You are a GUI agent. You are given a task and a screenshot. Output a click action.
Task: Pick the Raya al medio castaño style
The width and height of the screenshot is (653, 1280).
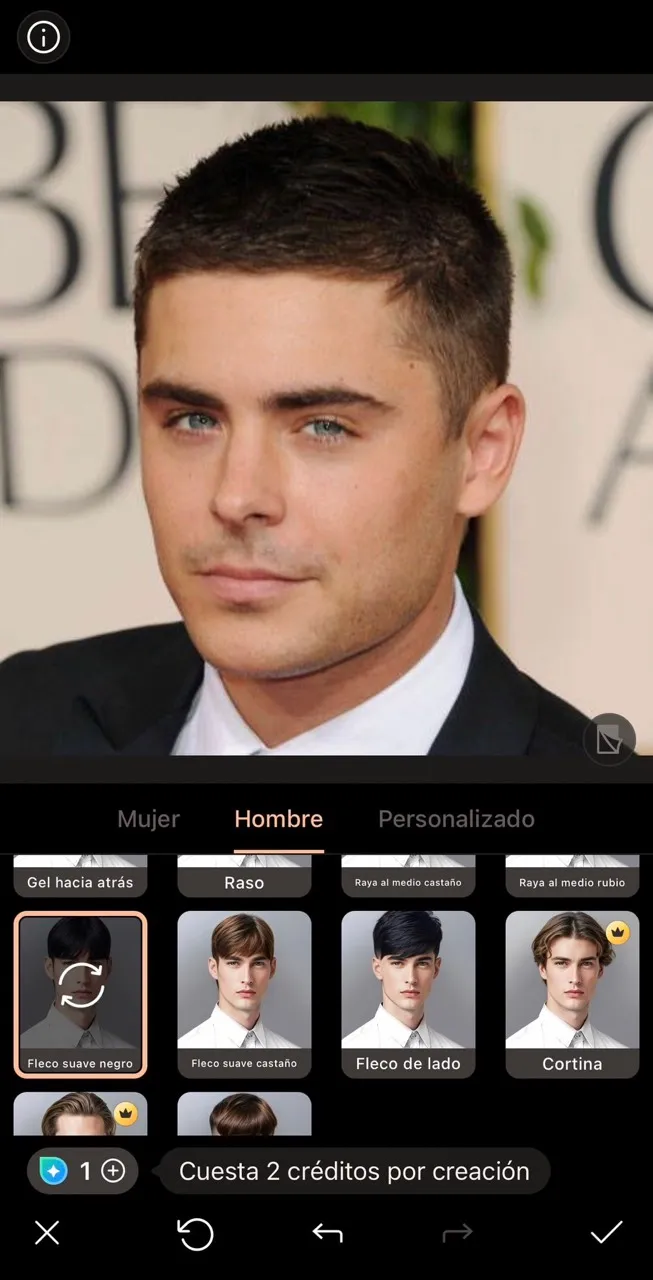[x=408, y=878]
